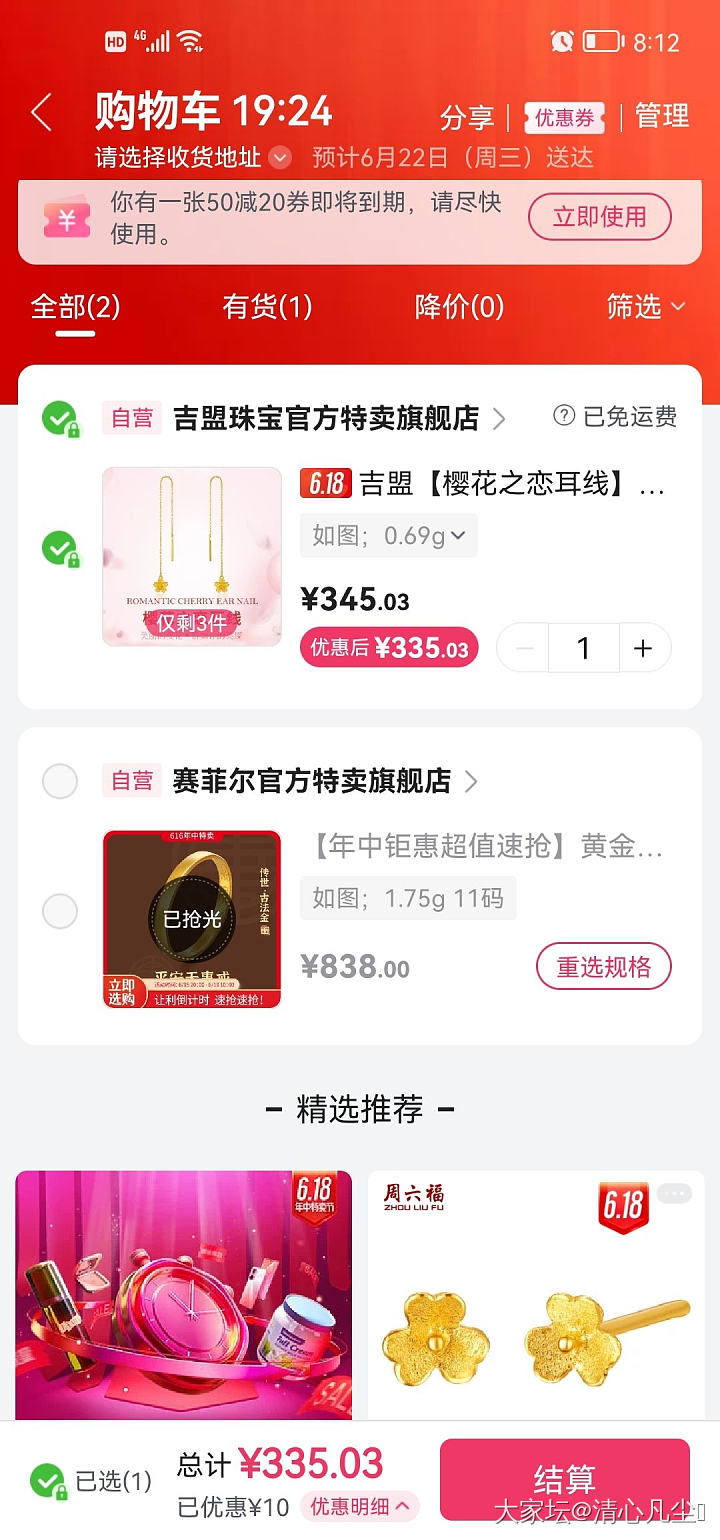Switch to the 有货(1) tab

pos(267,307)
